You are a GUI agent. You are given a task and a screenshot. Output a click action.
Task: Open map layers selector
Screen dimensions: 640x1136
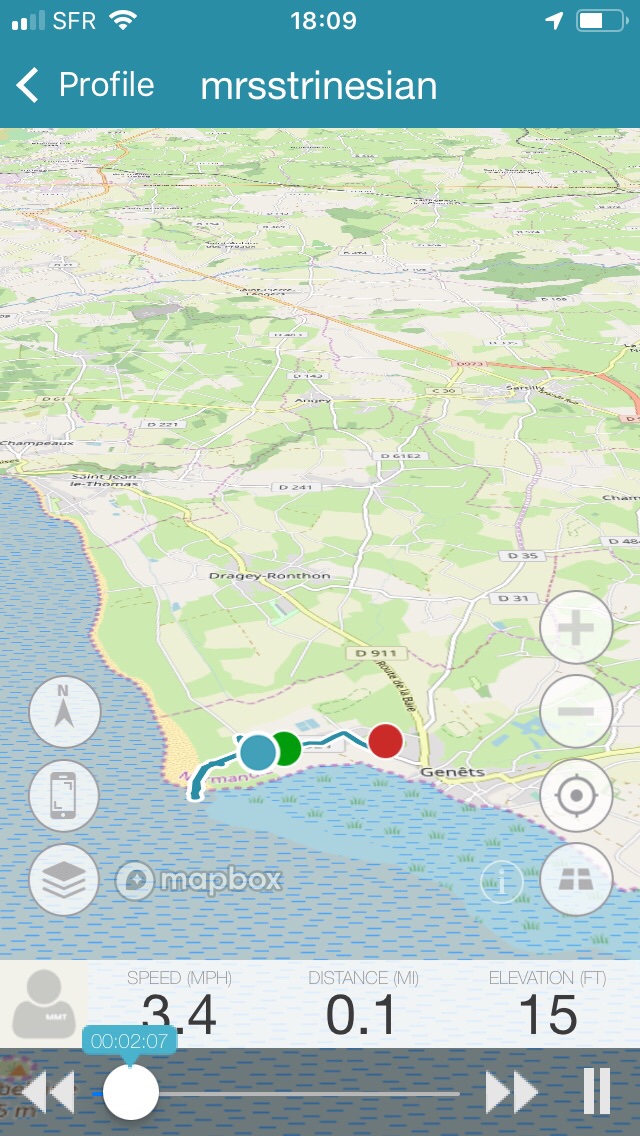click(x=65, y=880)
